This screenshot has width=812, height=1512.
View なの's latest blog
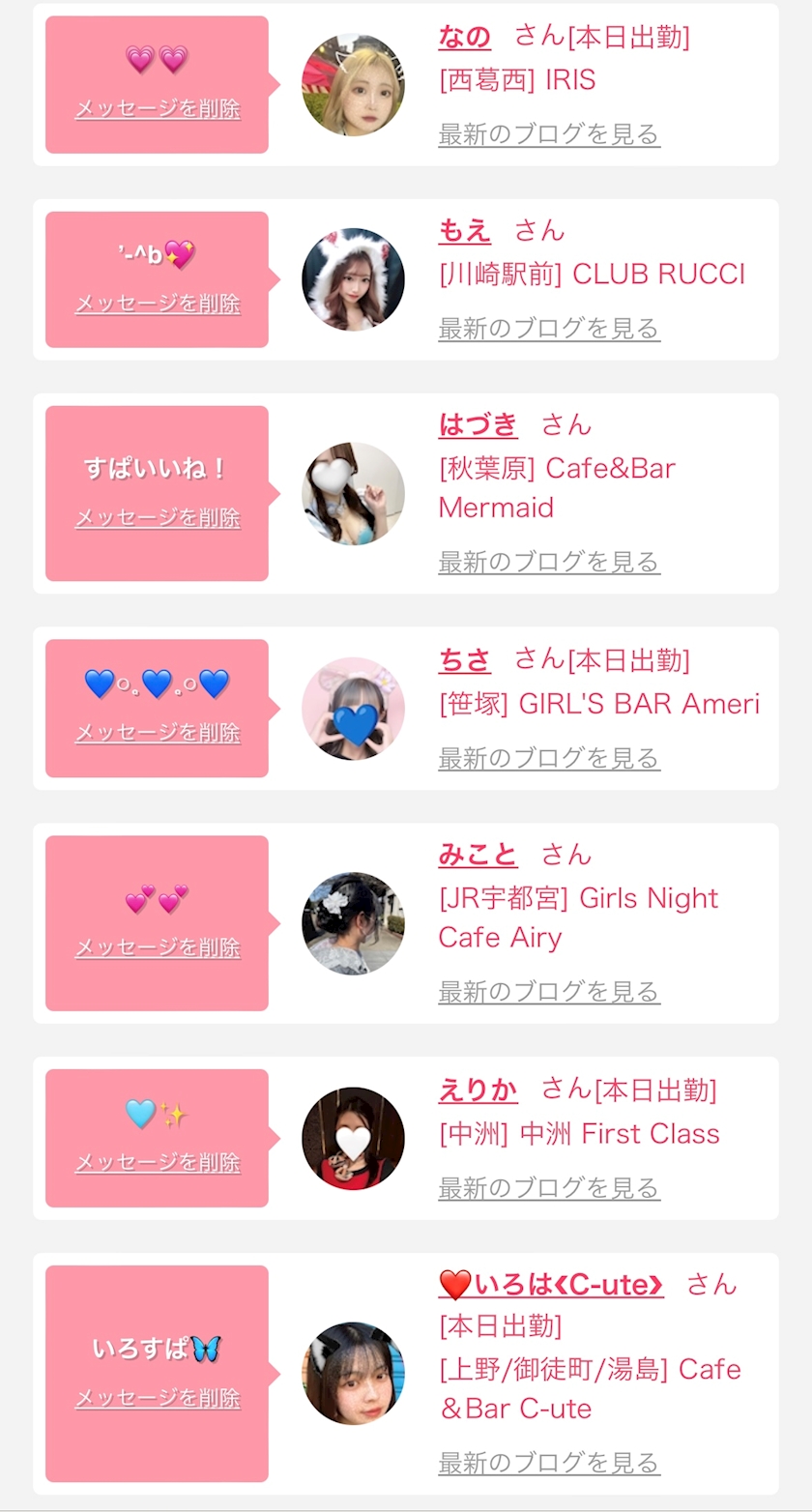click(549, 134)
